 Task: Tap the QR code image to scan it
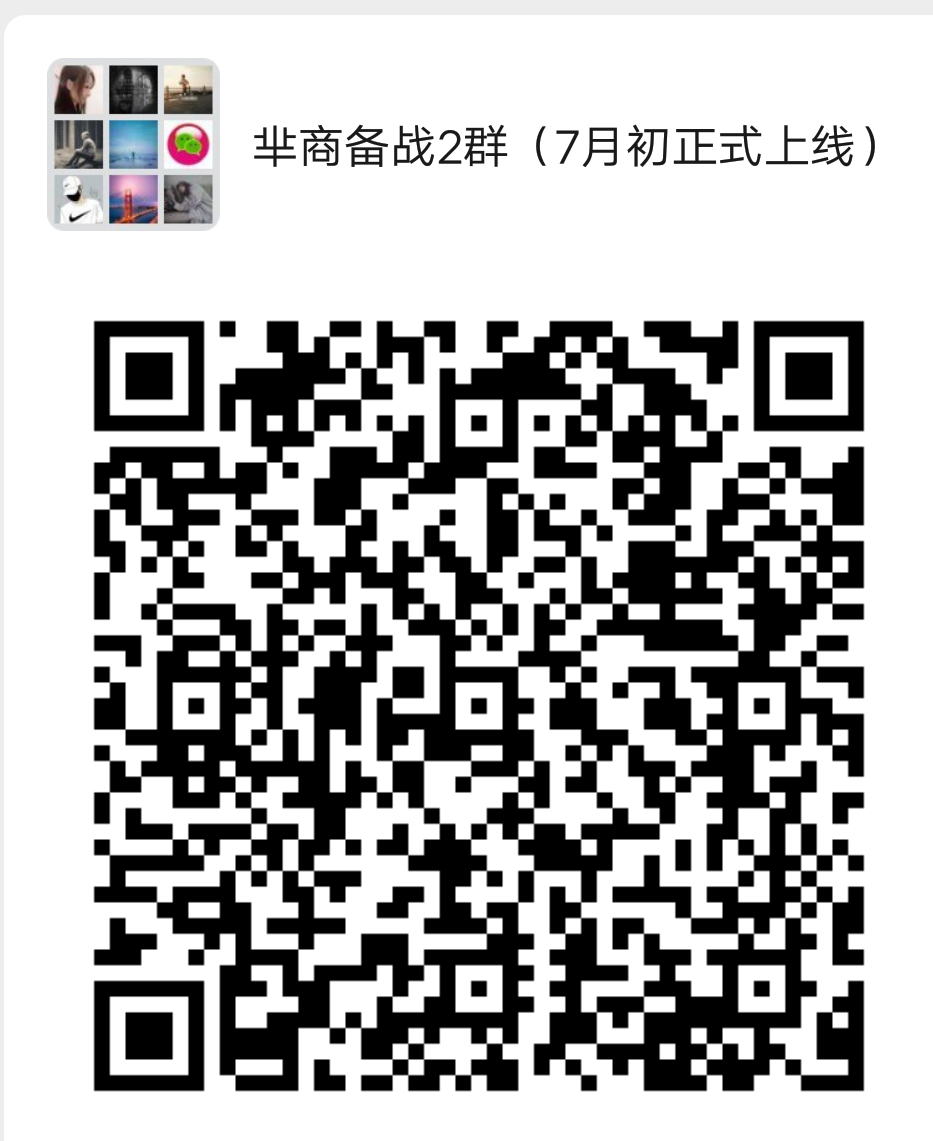tap(477, 701)
